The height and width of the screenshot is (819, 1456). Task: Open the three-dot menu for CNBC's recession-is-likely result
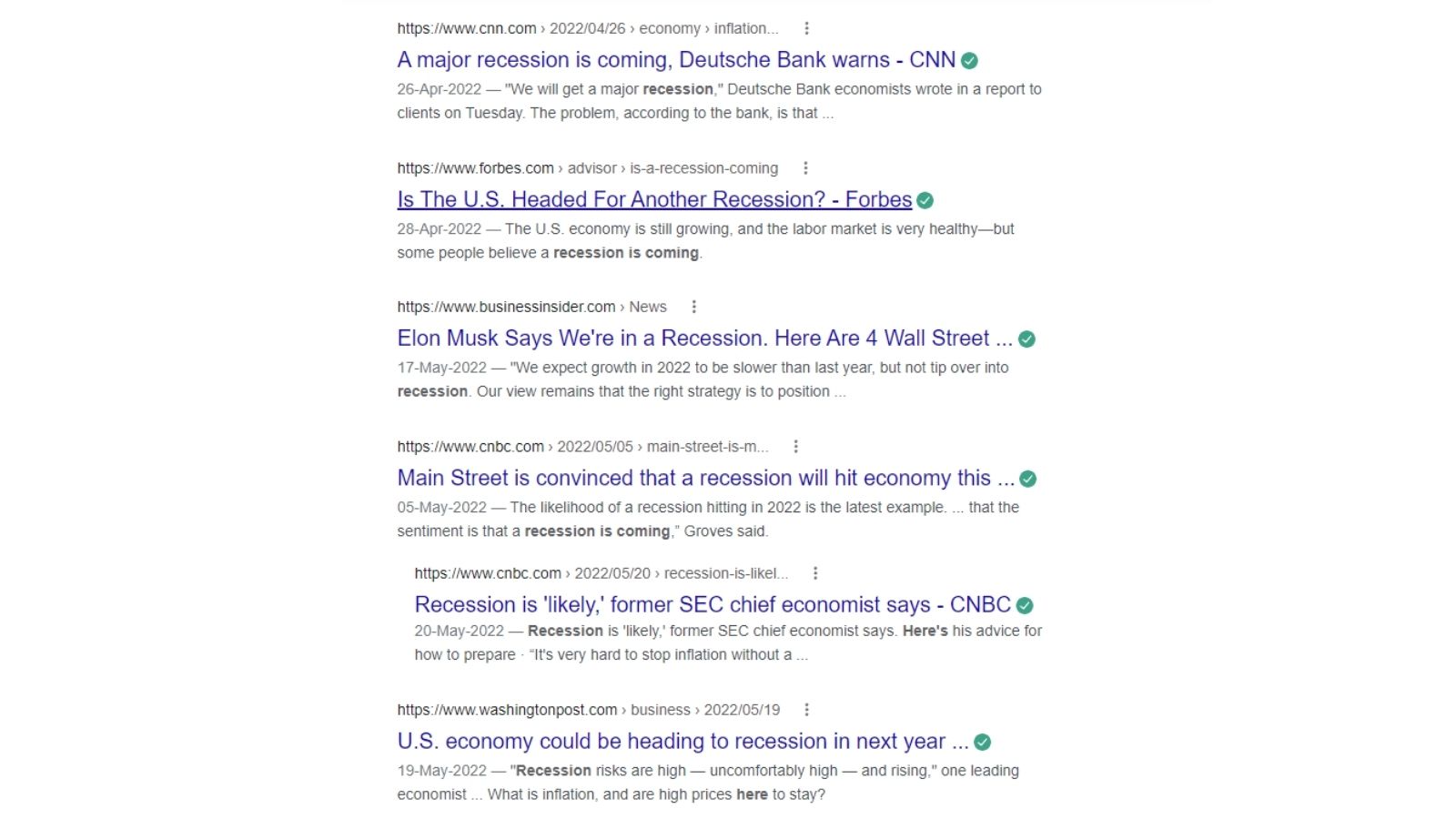(x=815, y=573)
